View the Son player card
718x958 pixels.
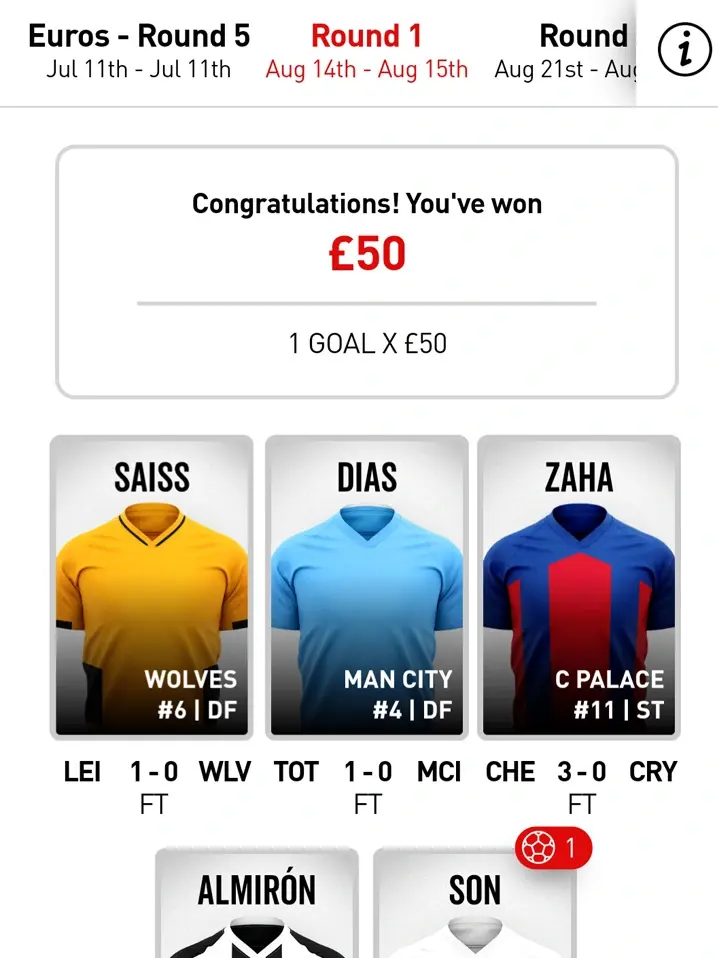[x=474, y=903]
